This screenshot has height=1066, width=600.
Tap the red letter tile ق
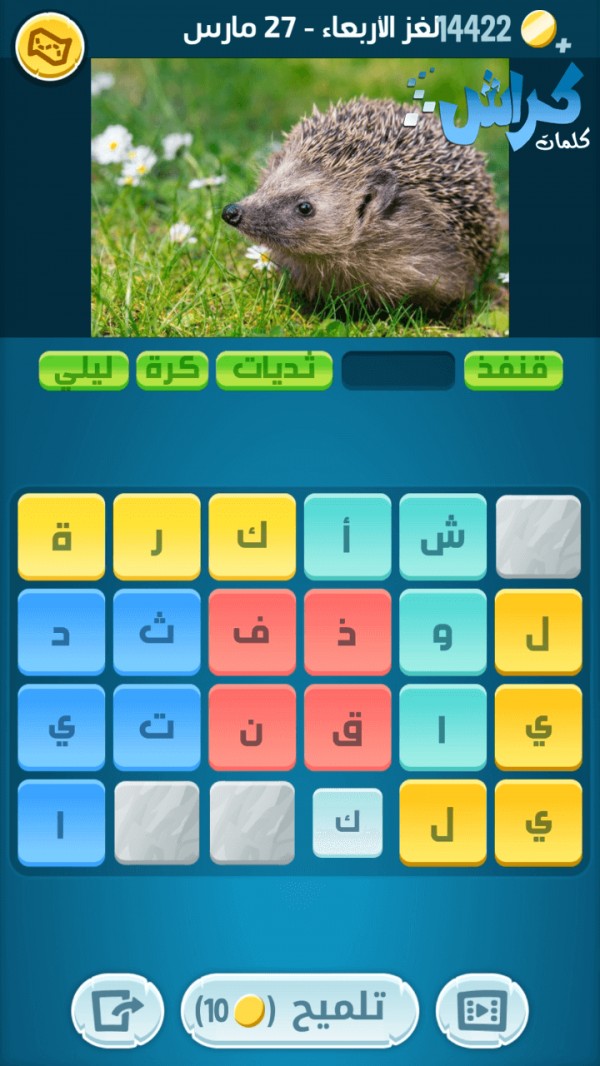point(347,727)
